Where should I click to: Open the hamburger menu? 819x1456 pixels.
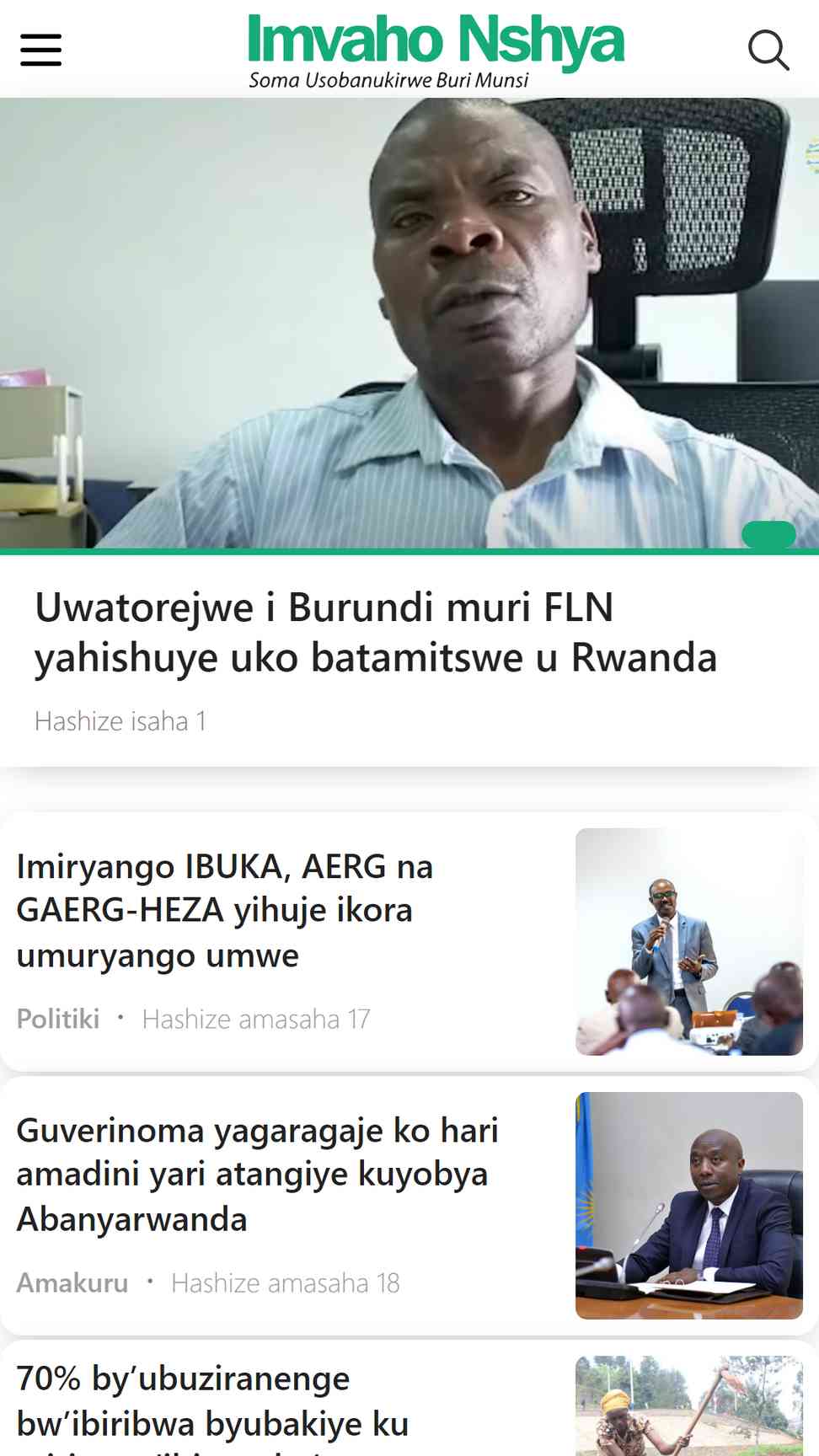tap(40, 50)
